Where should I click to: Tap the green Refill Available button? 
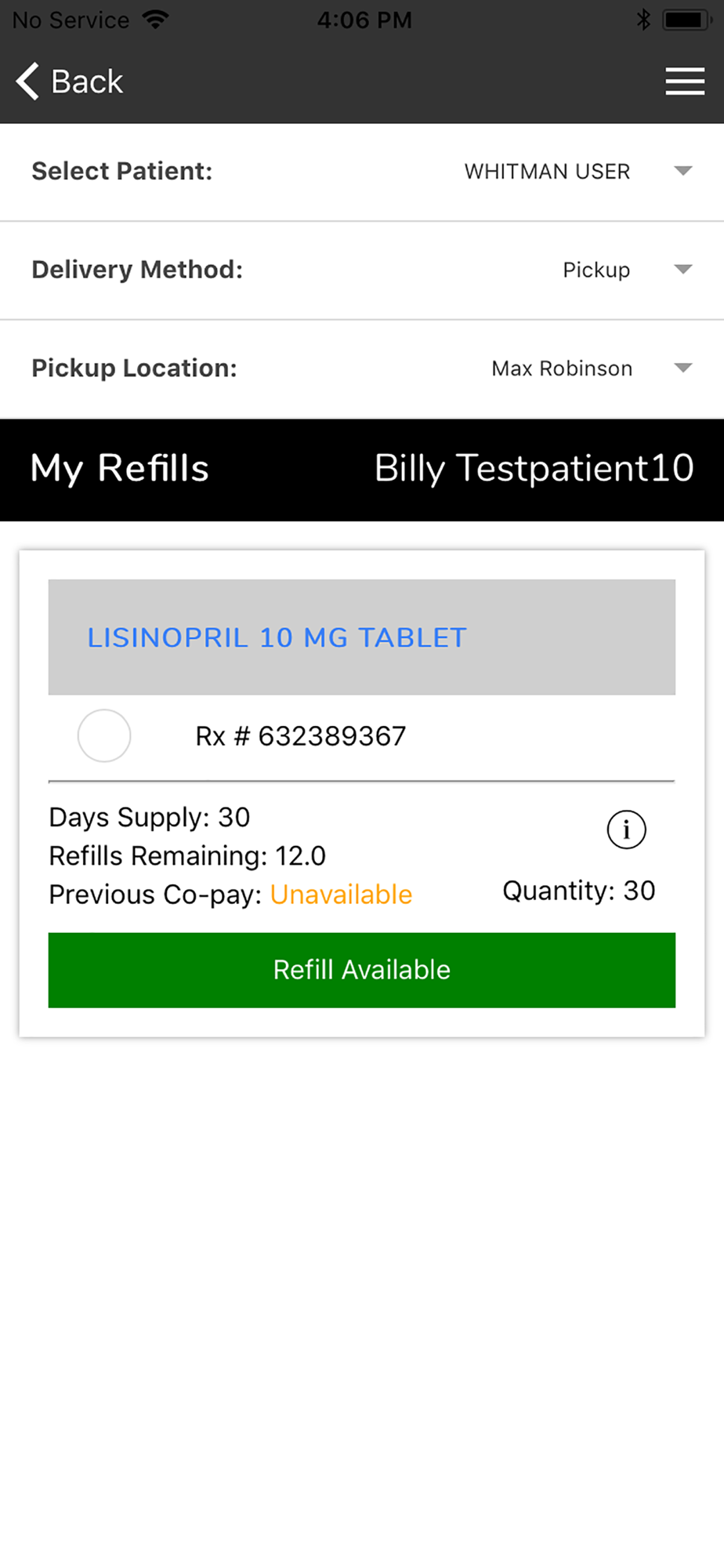[x=362, y=970]
